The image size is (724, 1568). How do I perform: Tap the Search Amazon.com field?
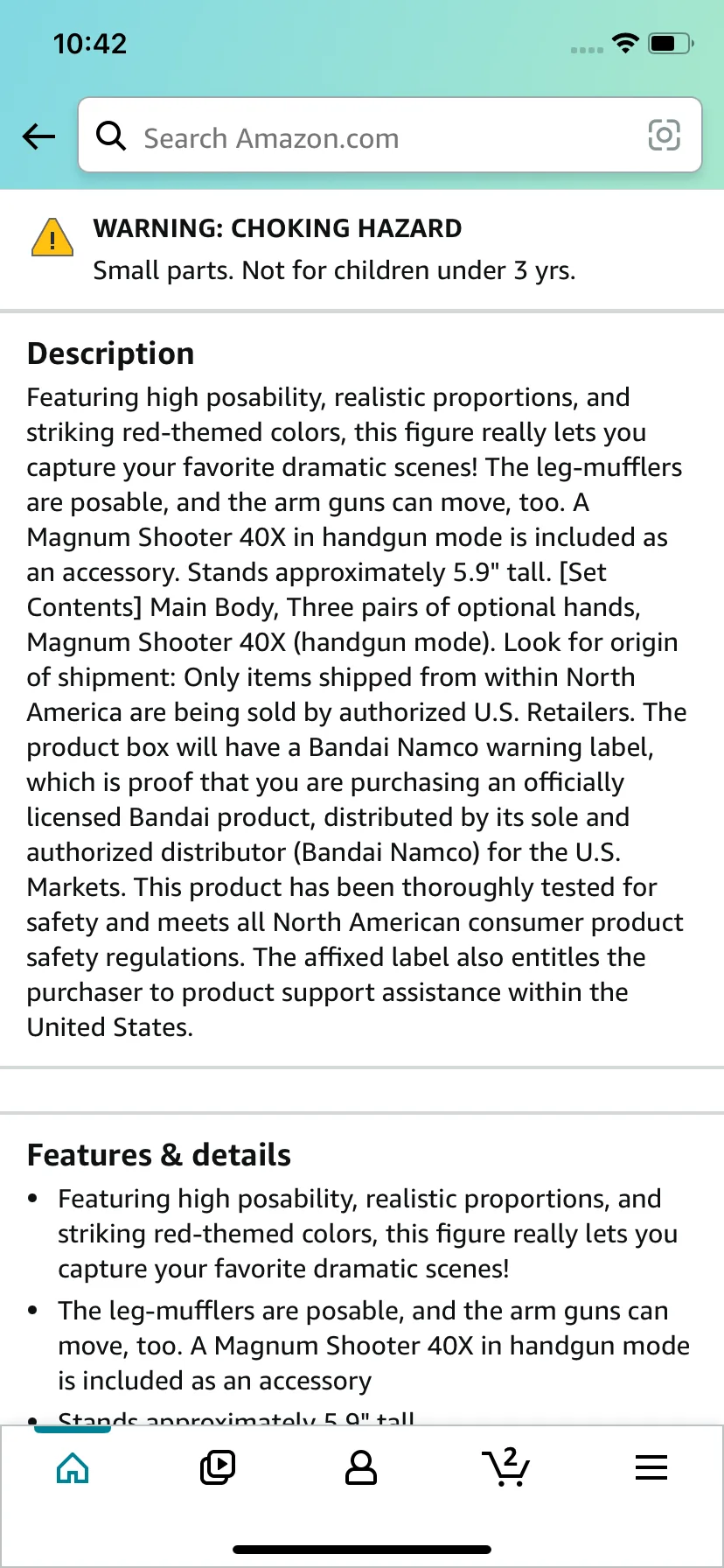pyautogui.click(x=367, y=137)
